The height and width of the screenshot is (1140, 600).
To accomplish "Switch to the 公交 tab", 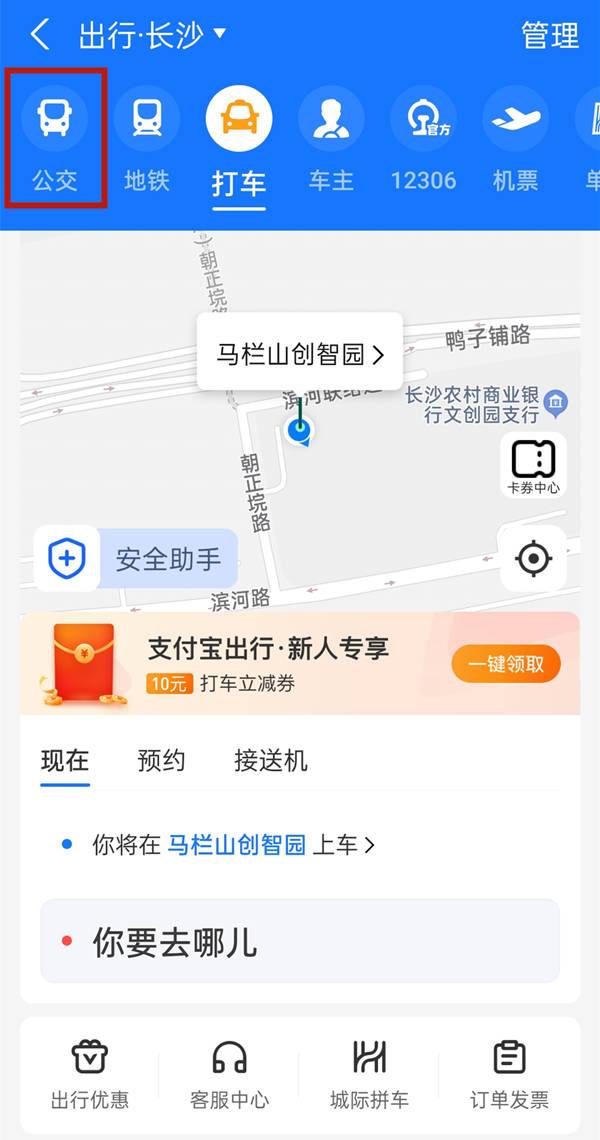I will 55,137.
